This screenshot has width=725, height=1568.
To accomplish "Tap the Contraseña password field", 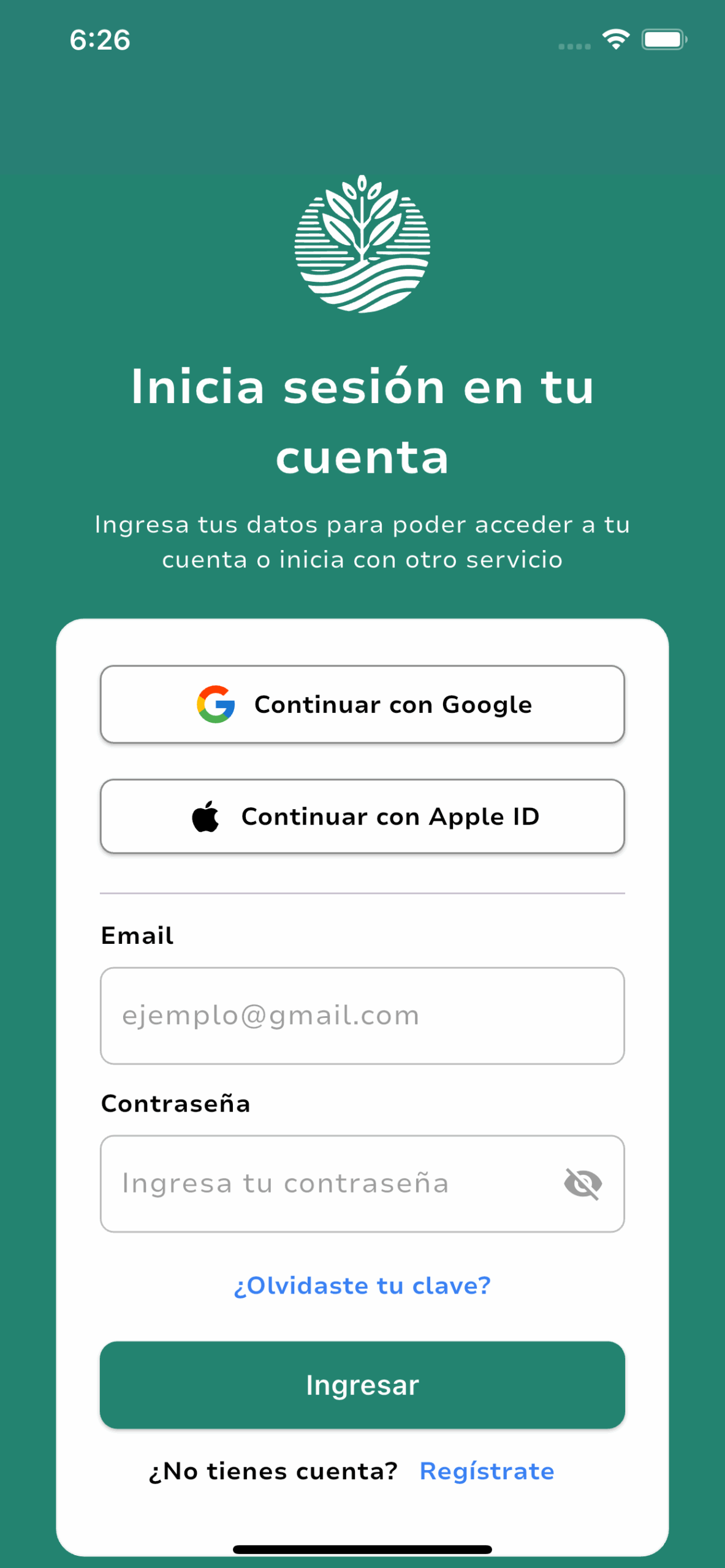I will [331, 1183].
